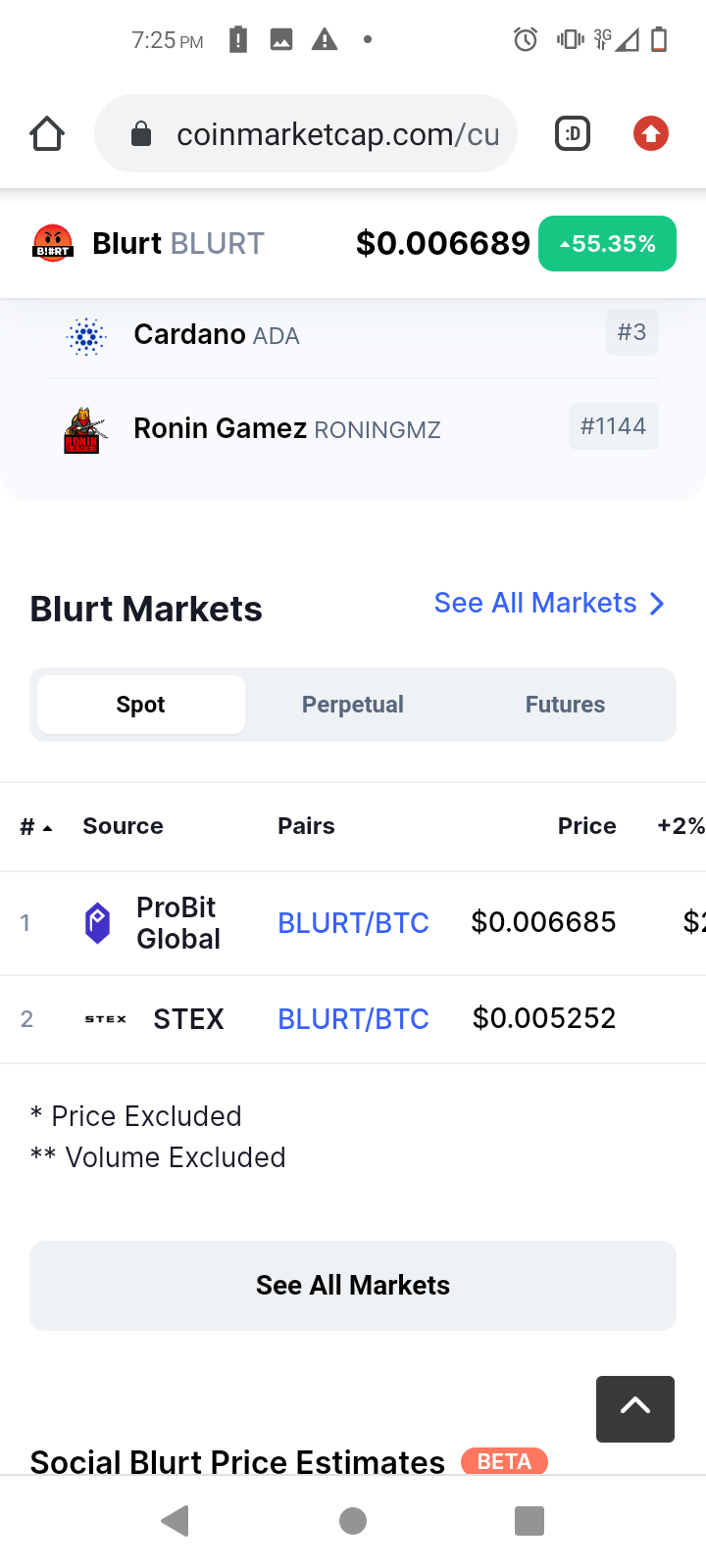The image size is (706, 1568).
Task: Open ProBit Global exchange
Action: tap(177, 923)
